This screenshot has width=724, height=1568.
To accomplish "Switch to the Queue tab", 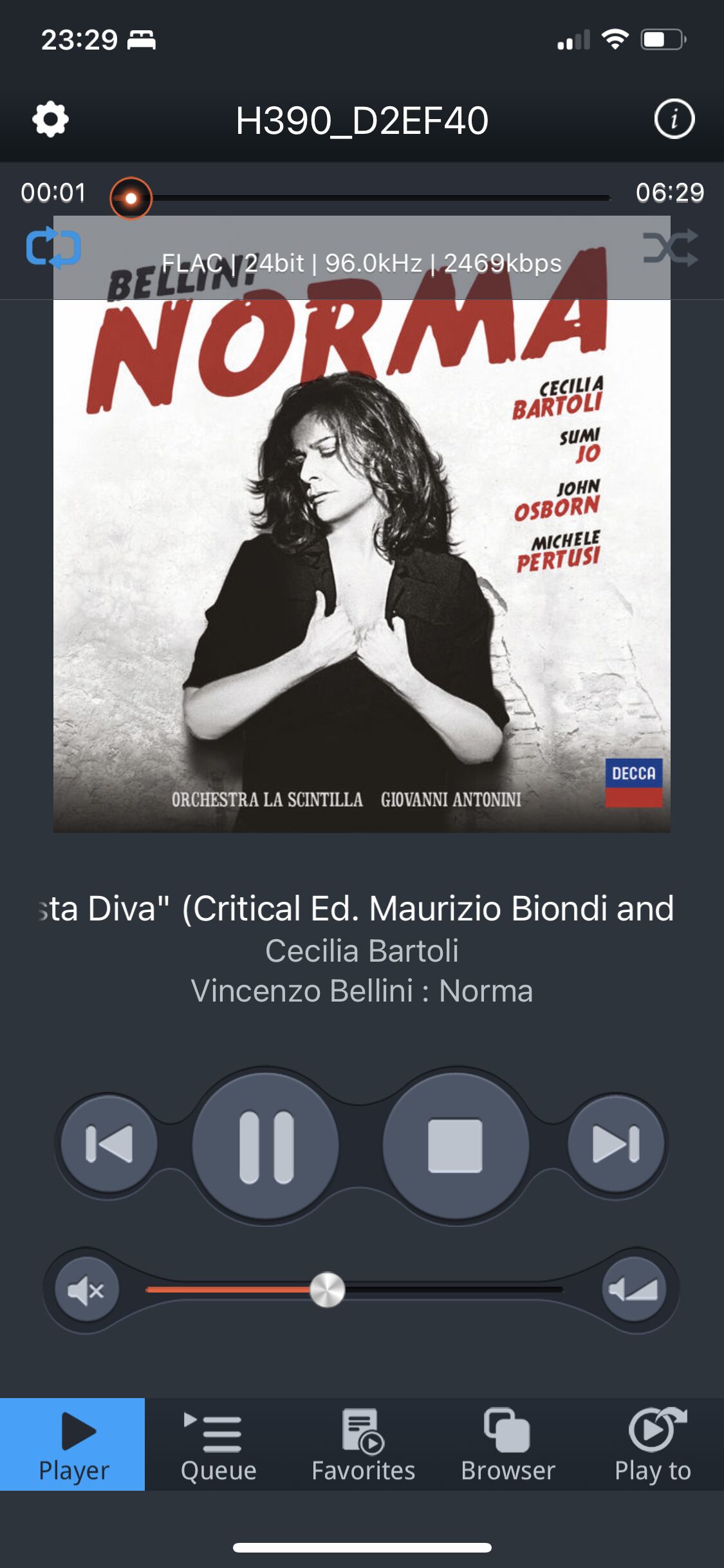I will (x=218, y=1444).
